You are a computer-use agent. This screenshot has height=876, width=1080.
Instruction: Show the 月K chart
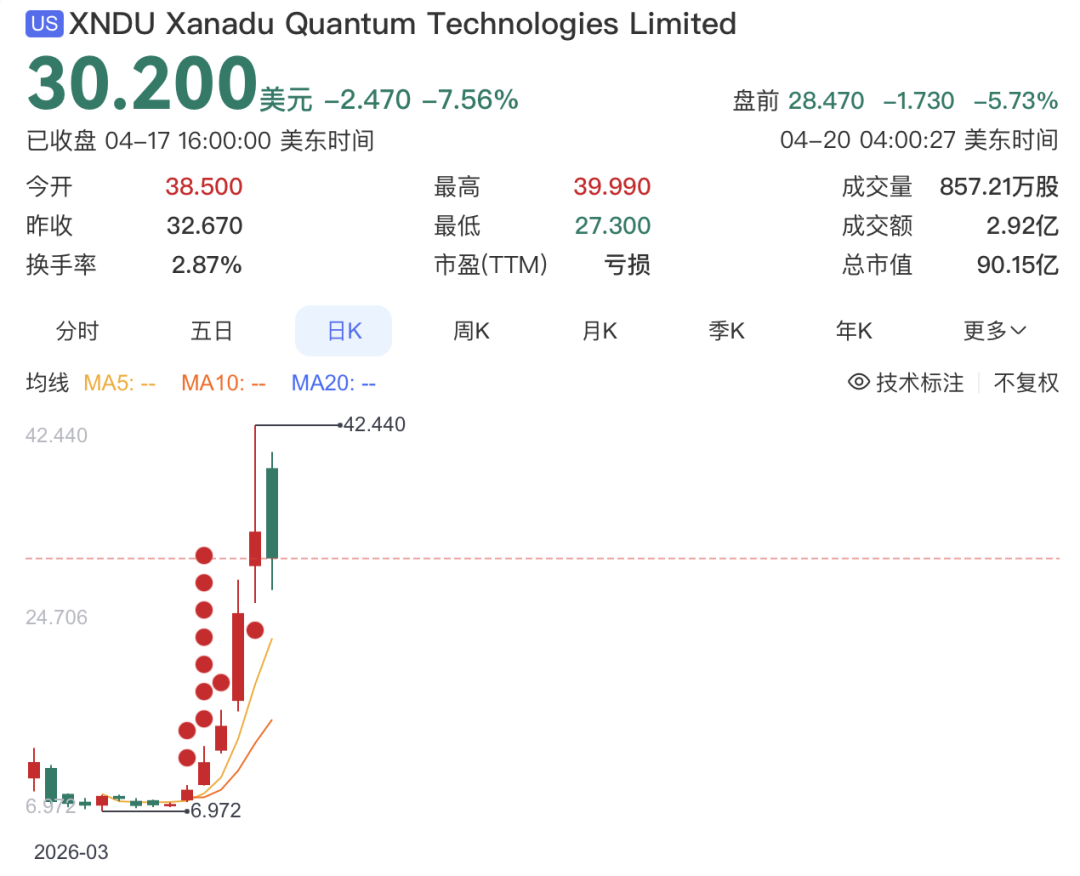[599, 331]
